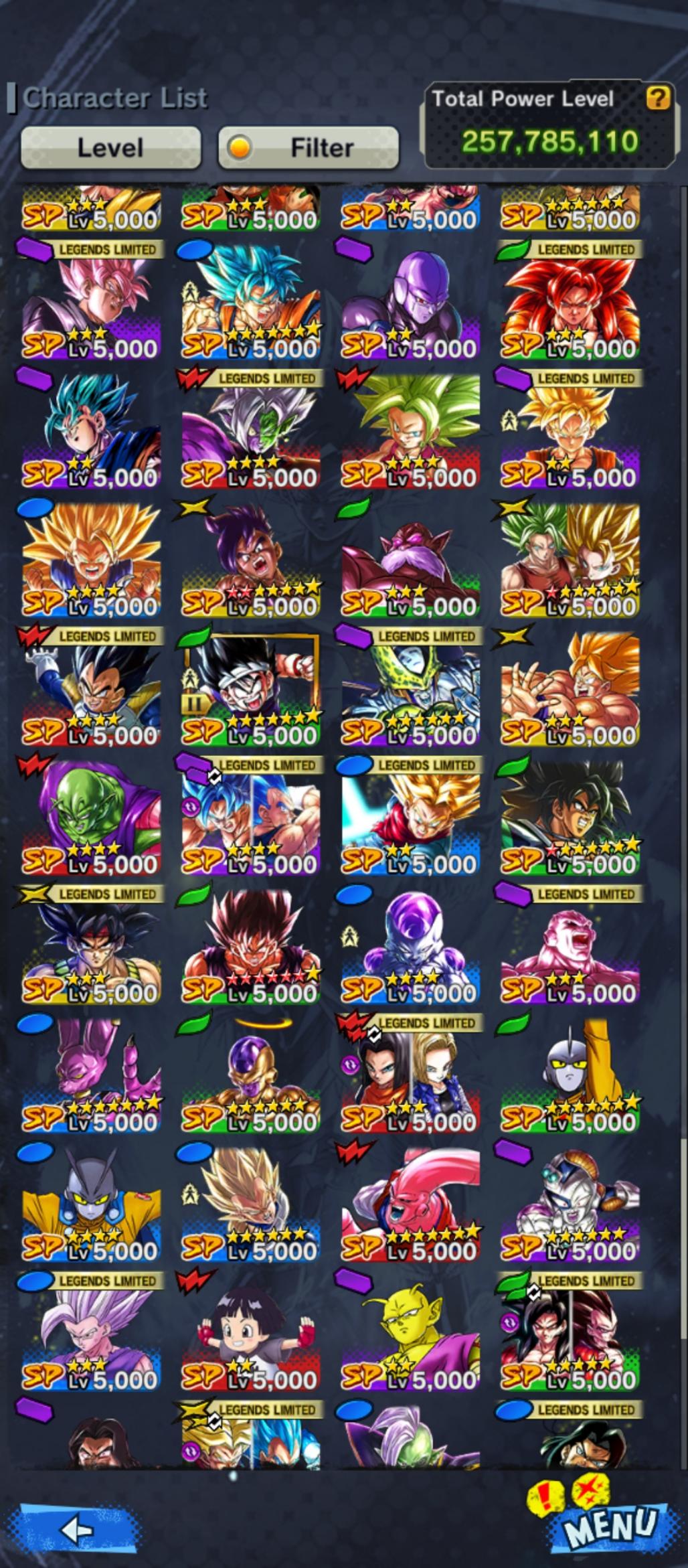The width and height of the screenshot is (688, 1568).
Task: Open the Level sort button
Action: pyautogui.click(x=110, y=147)
